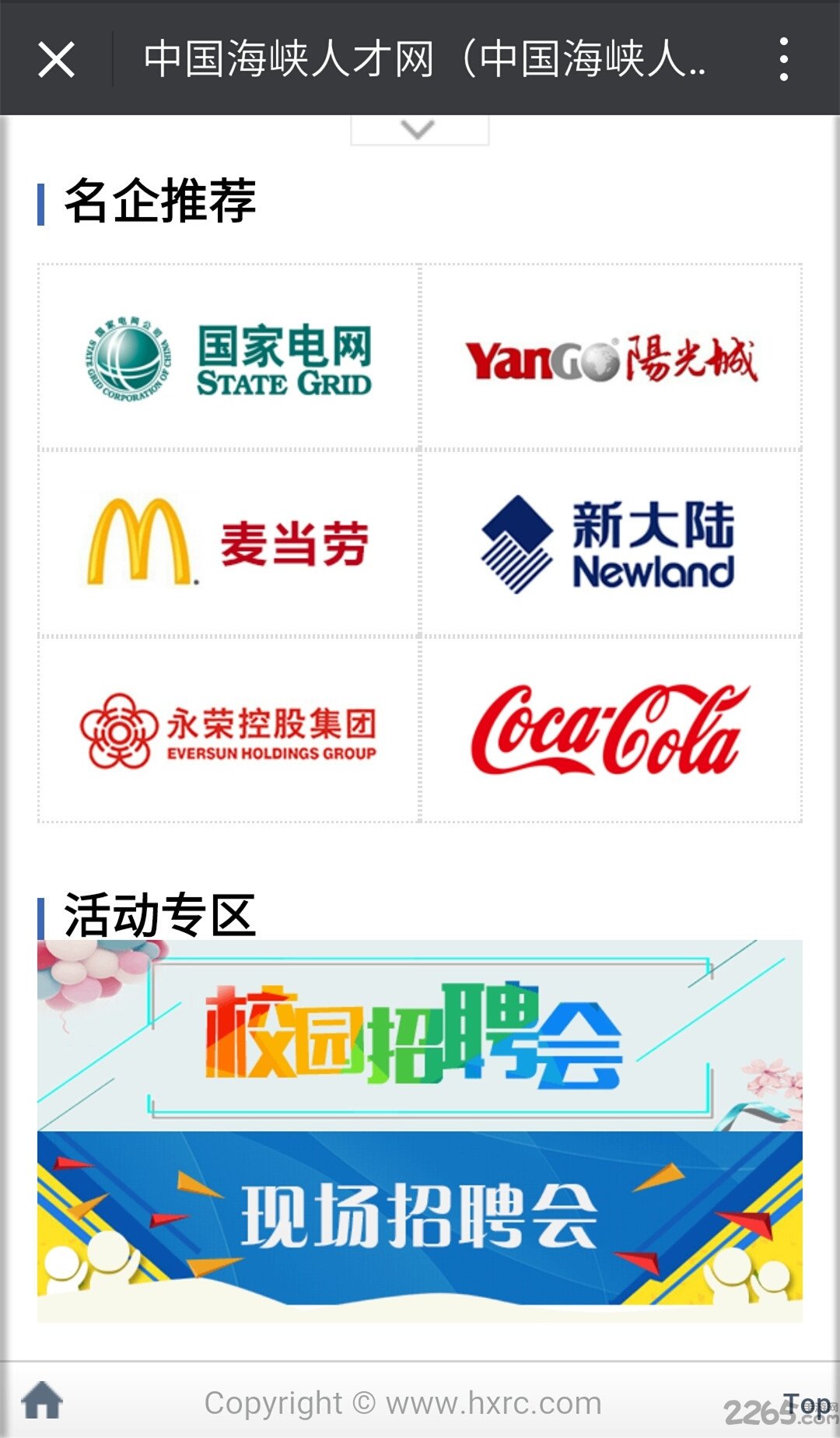Open the State Grid company tile
This screenshot has height=1438, width=840.
point(229,357)
